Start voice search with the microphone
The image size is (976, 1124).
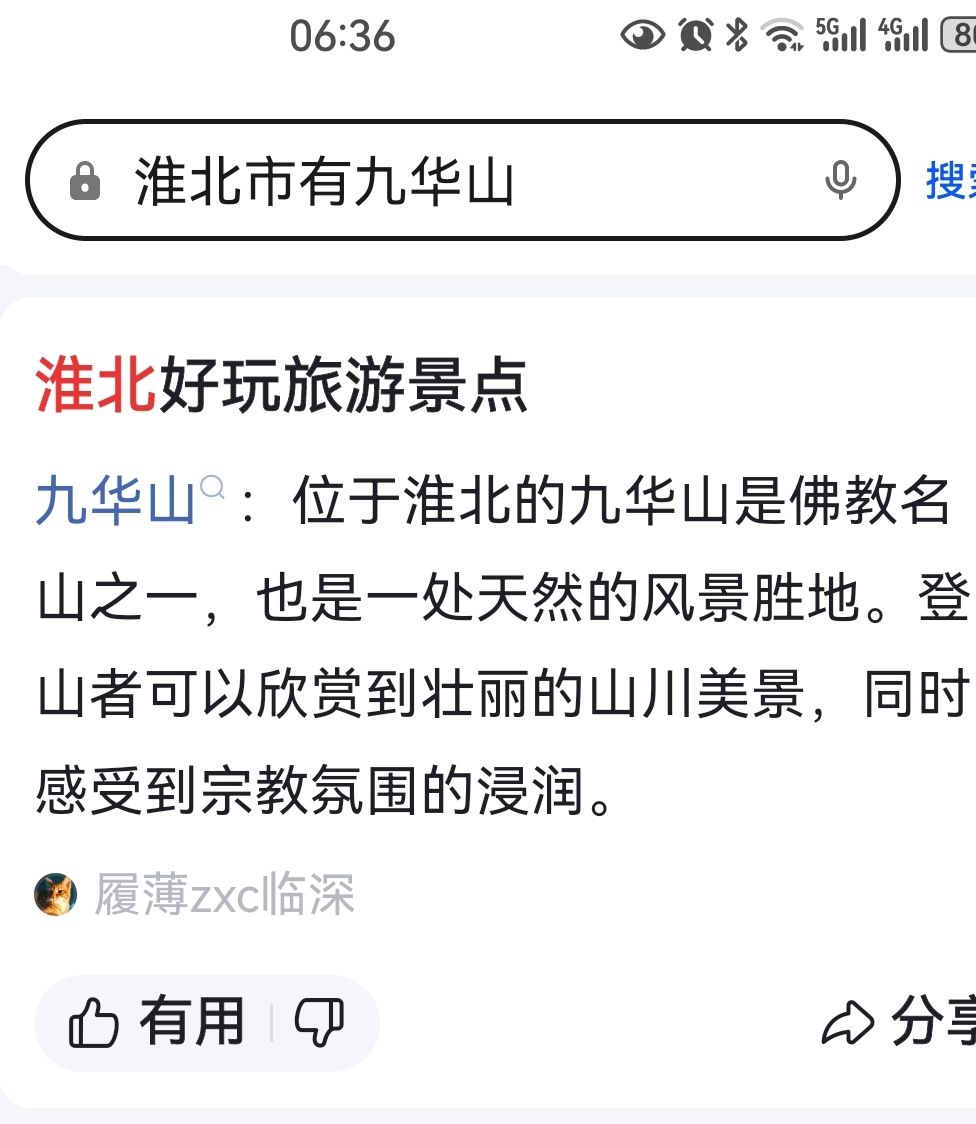point(840,181)
